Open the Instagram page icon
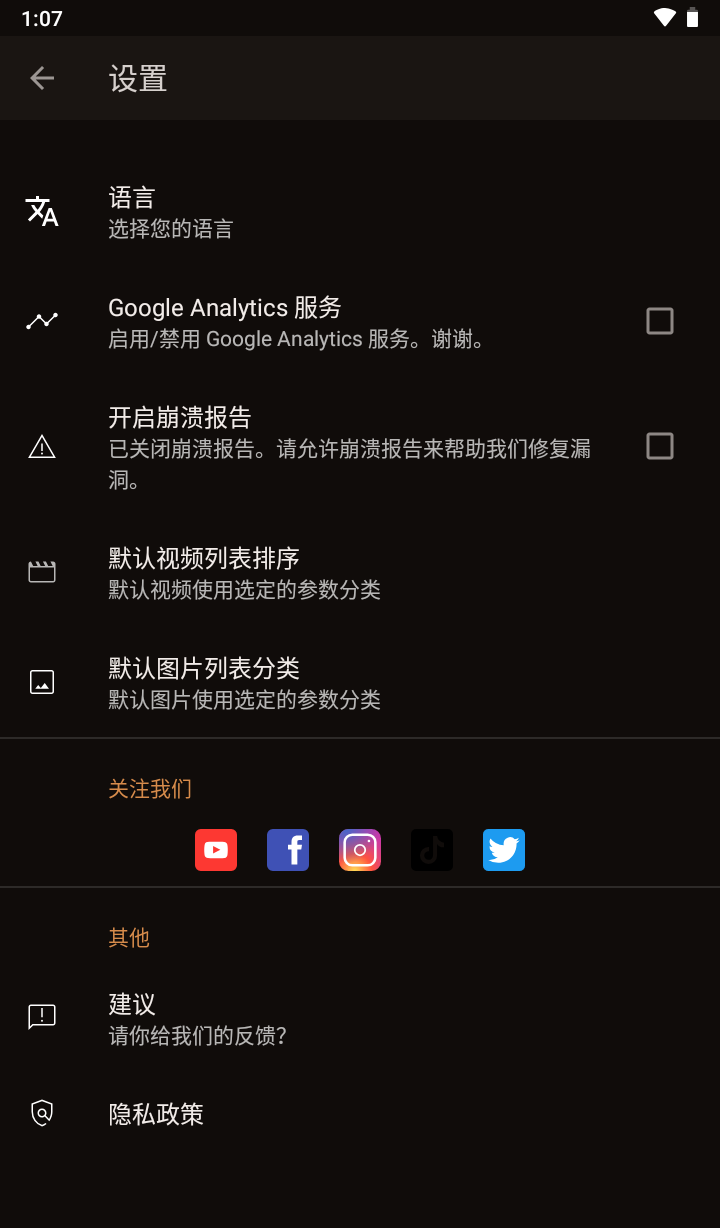The width and height of the screenshot is (720, 1228). 360,850
